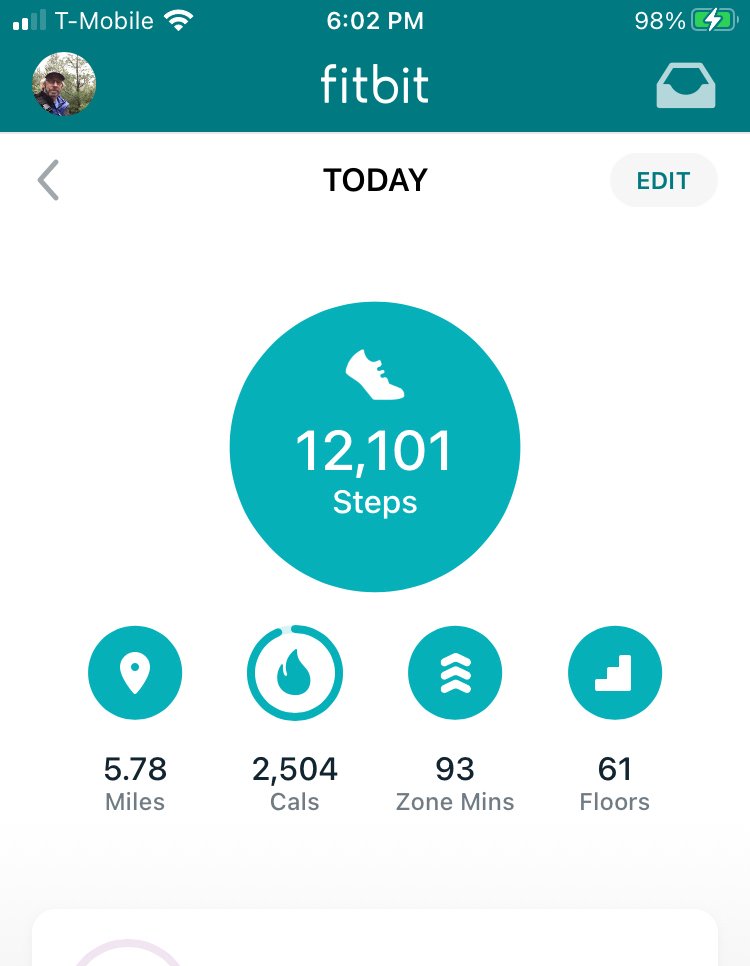Tap the EDIT button
This screenshot has height=966, width=750.
tap(663, 181)
